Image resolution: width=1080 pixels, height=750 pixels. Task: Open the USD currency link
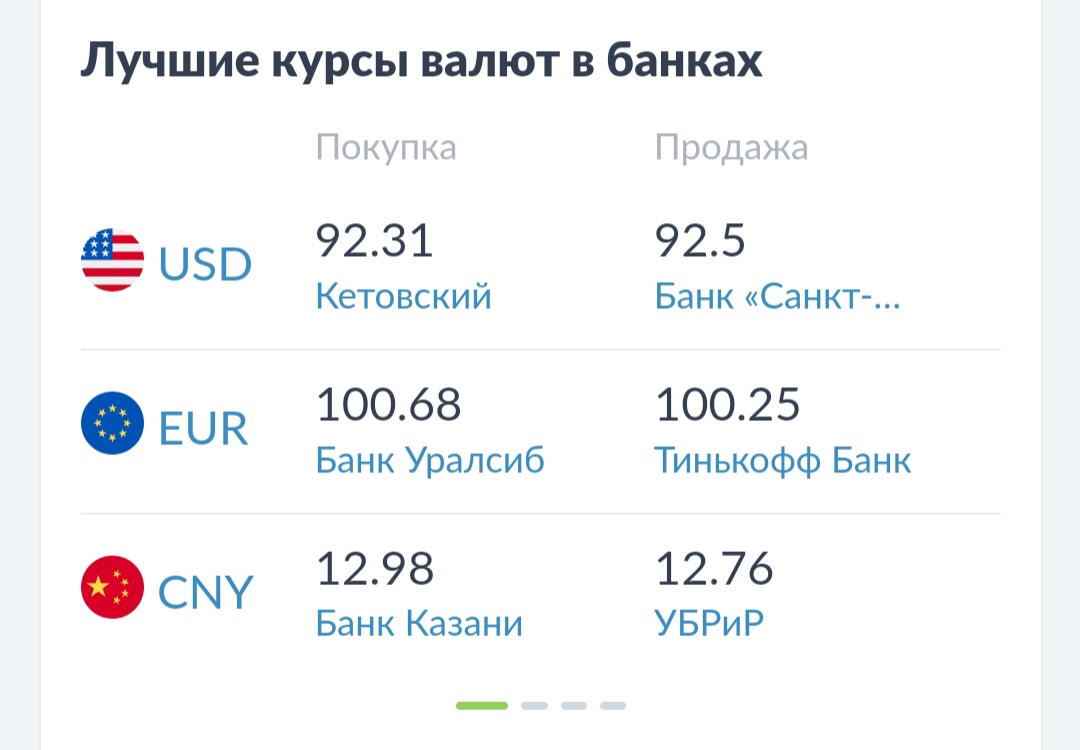(204, 265)
